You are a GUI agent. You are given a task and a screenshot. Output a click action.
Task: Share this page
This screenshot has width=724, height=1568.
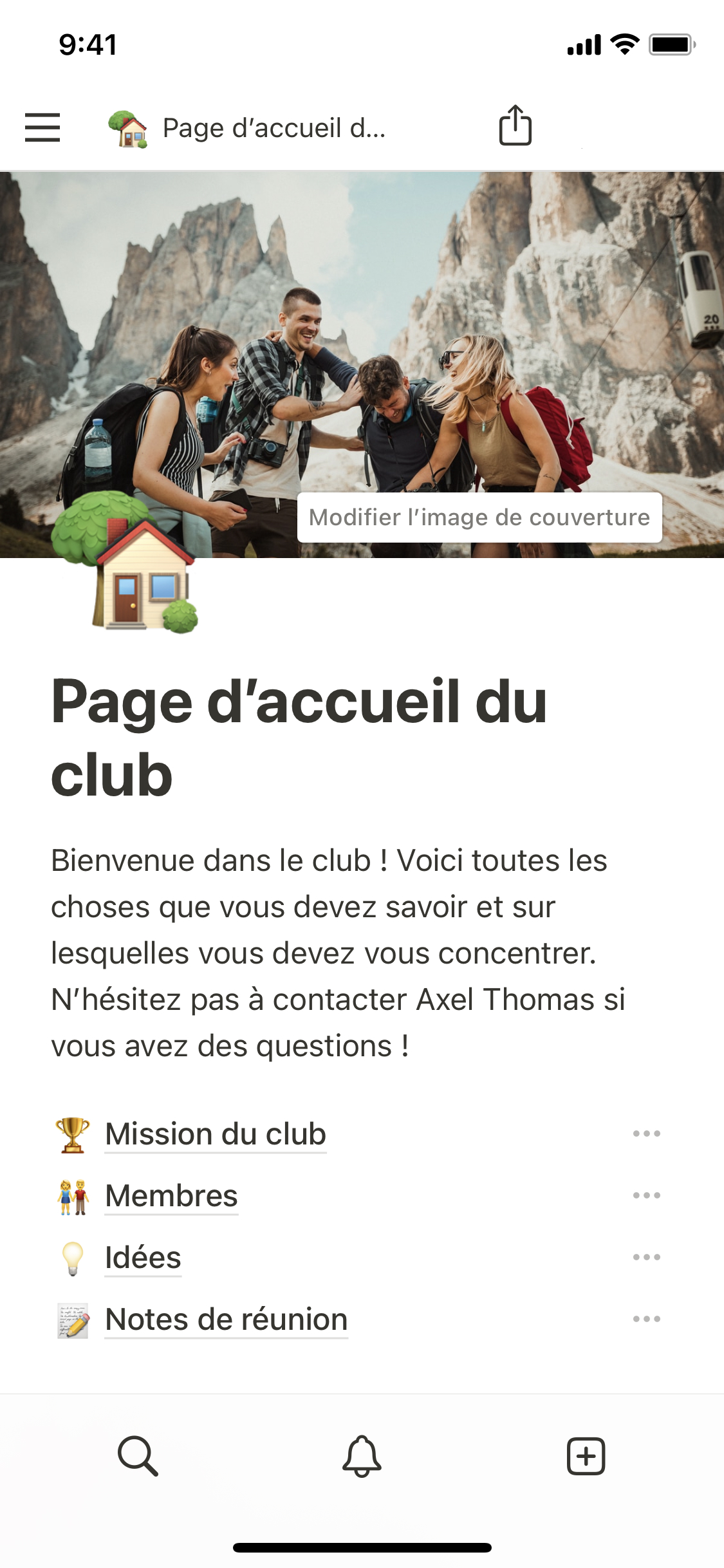pos(515,126)
